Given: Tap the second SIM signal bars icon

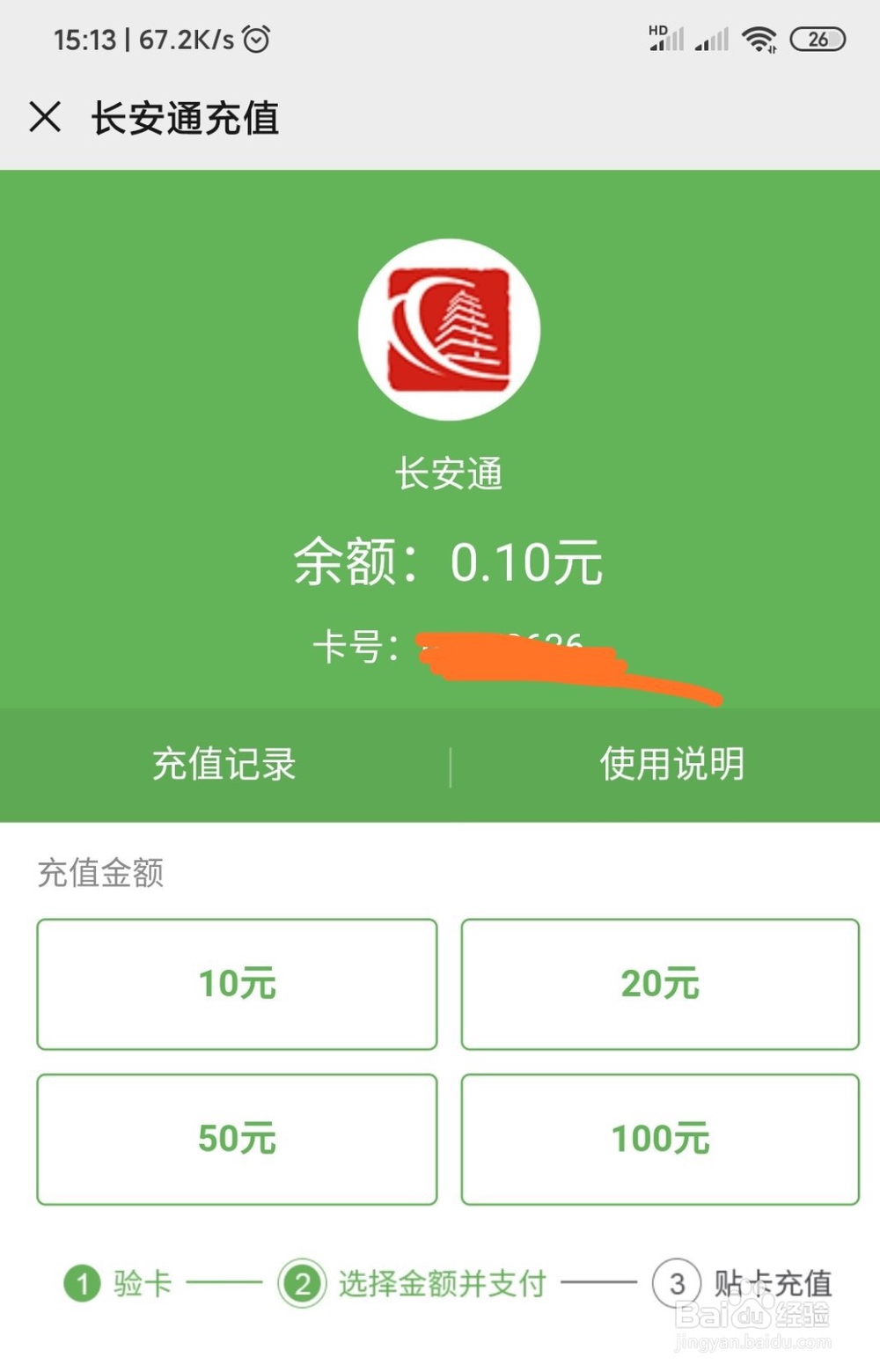Looking at the screenshot, I should tap(711, 40).
